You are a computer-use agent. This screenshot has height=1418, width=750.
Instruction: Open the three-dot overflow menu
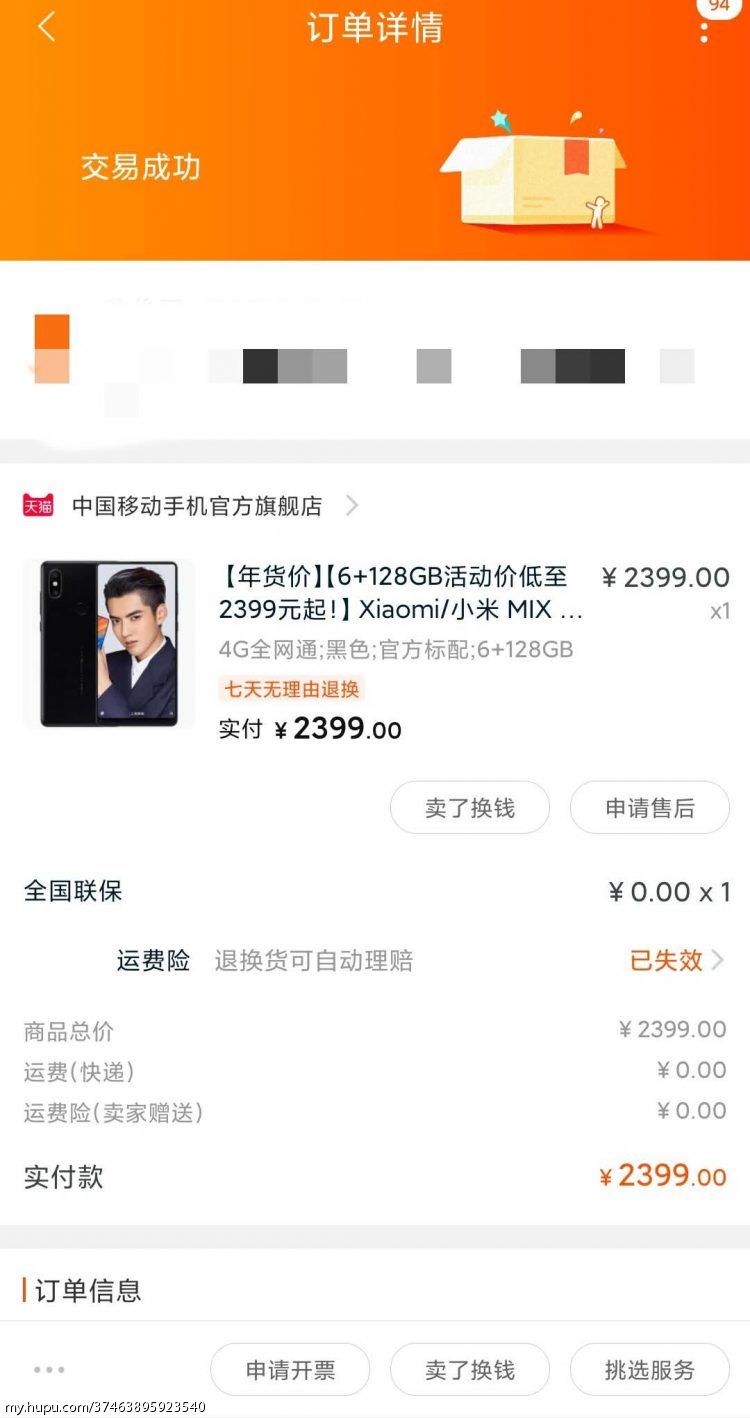[x=704, y=31]
